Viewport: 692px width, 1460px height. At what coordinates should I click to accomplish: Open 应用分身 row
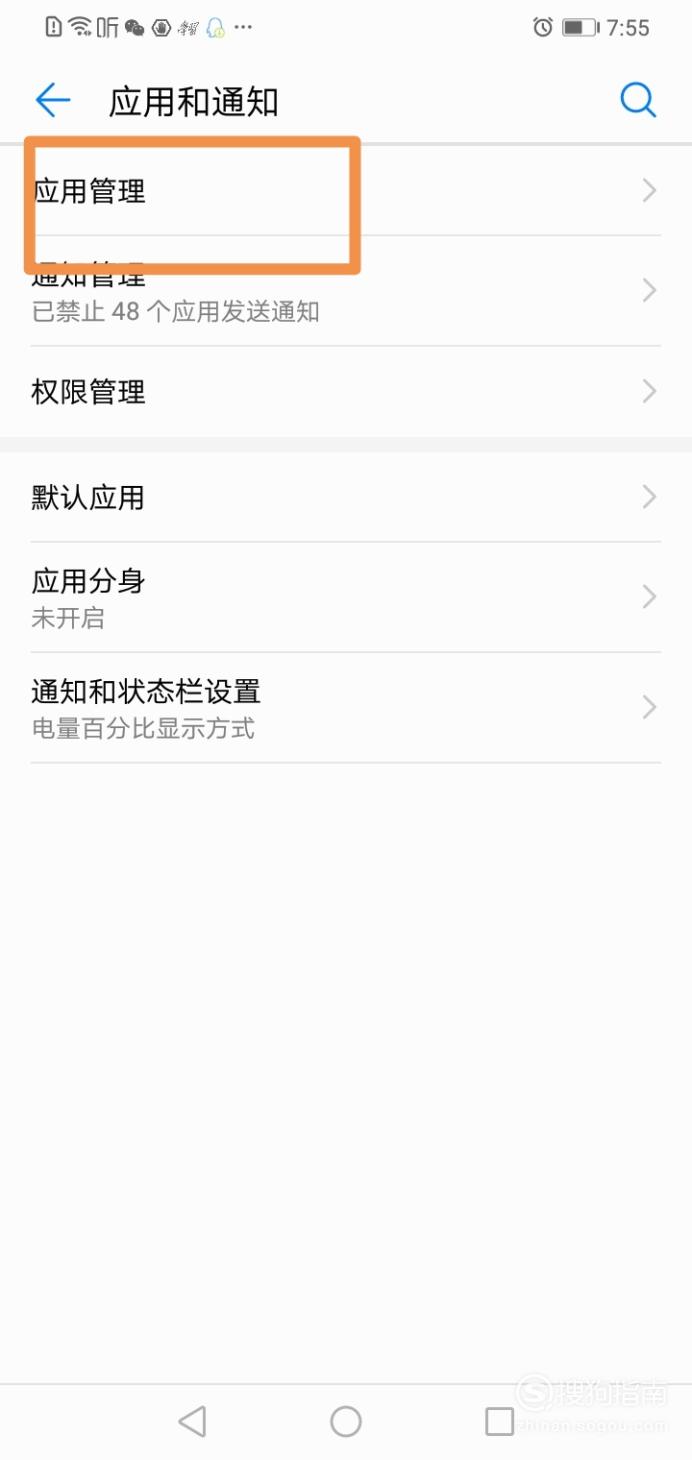(x=346, y=597)
